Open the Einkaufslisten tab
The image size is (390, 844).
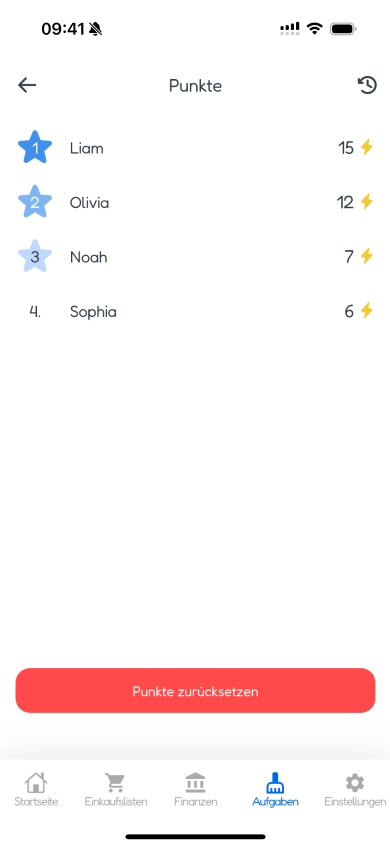click(116, 789)
